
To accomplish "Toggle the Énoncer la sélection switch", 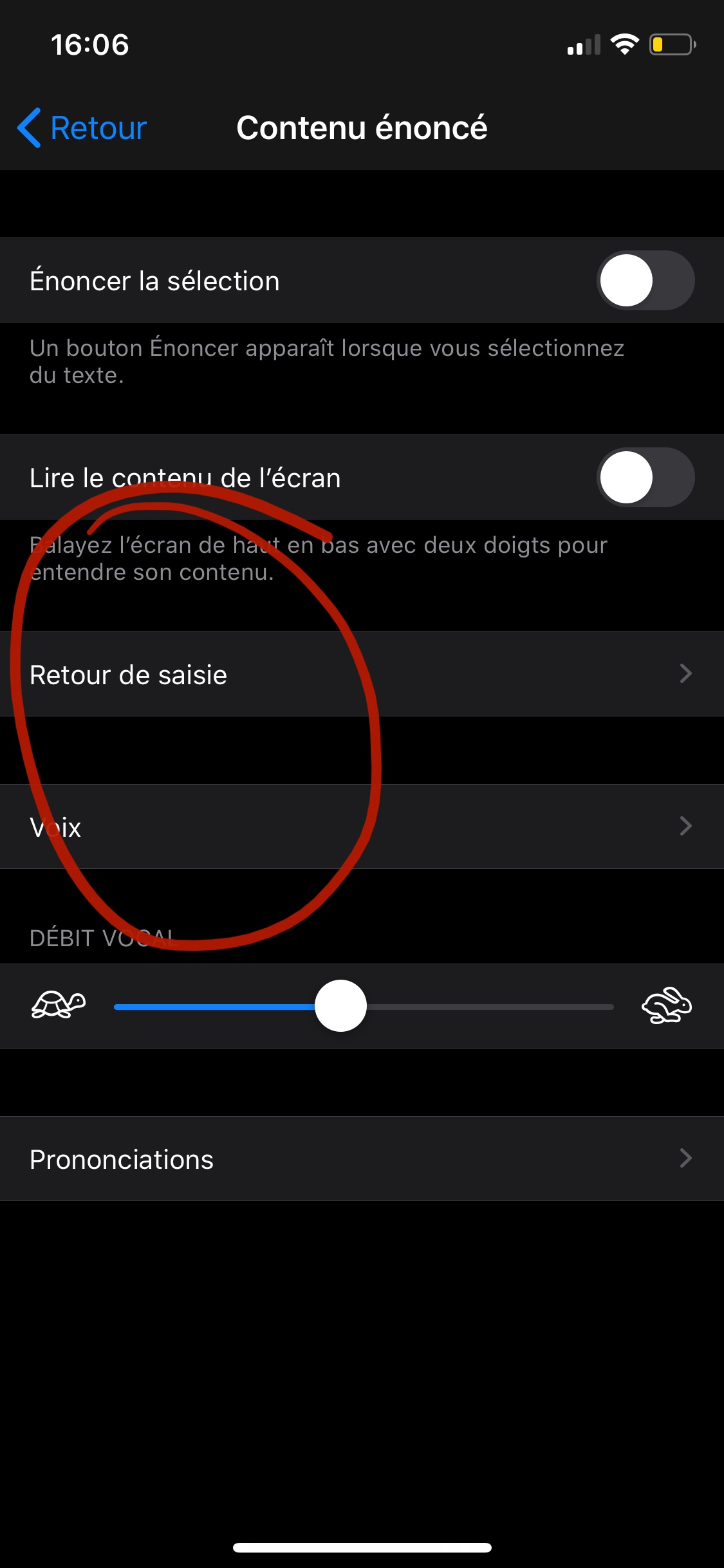I will pyautogui.click(x=645, y=280).
